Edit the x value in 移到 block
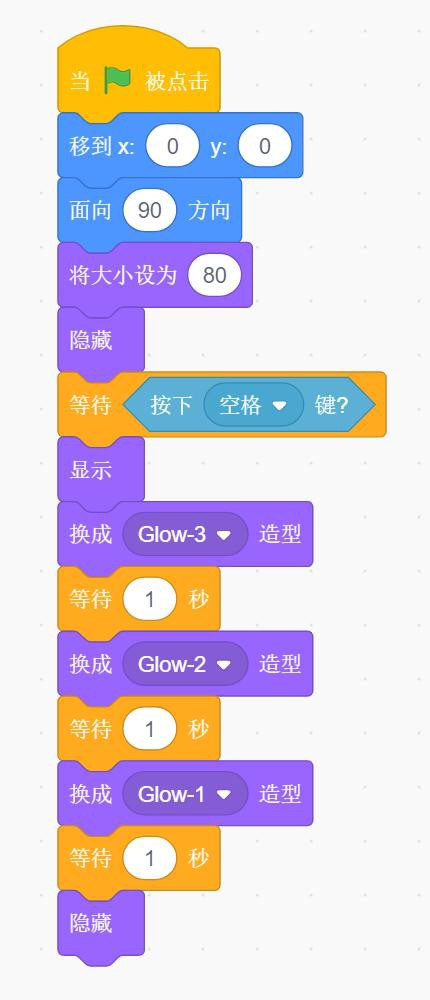 [x=172, y=147]
